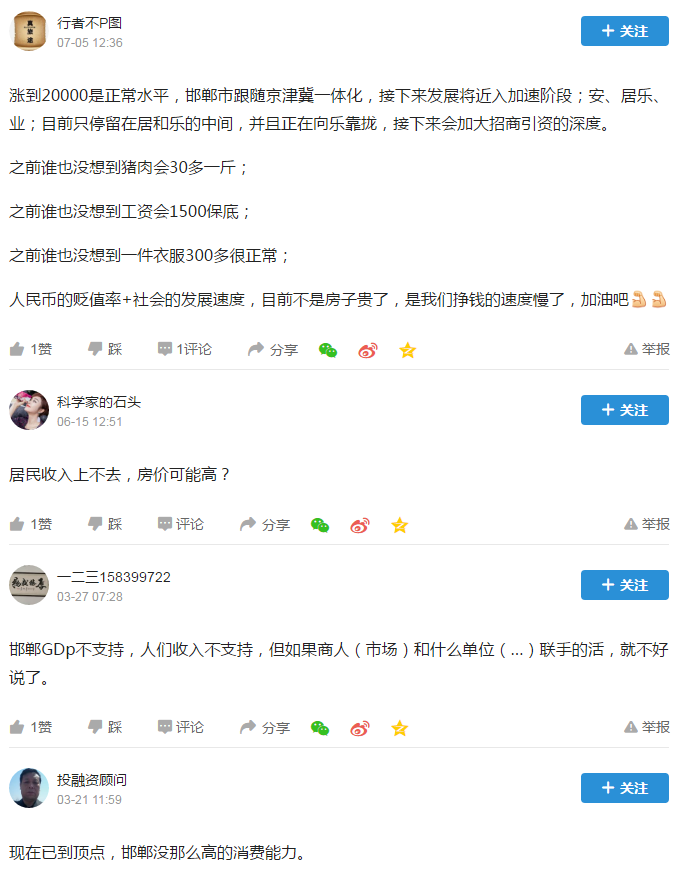Image resolution: width=686 pixels, height=870 pixels.
Task: Open 投融资顾问's profile avatar
Action: [x=29, y=788]
